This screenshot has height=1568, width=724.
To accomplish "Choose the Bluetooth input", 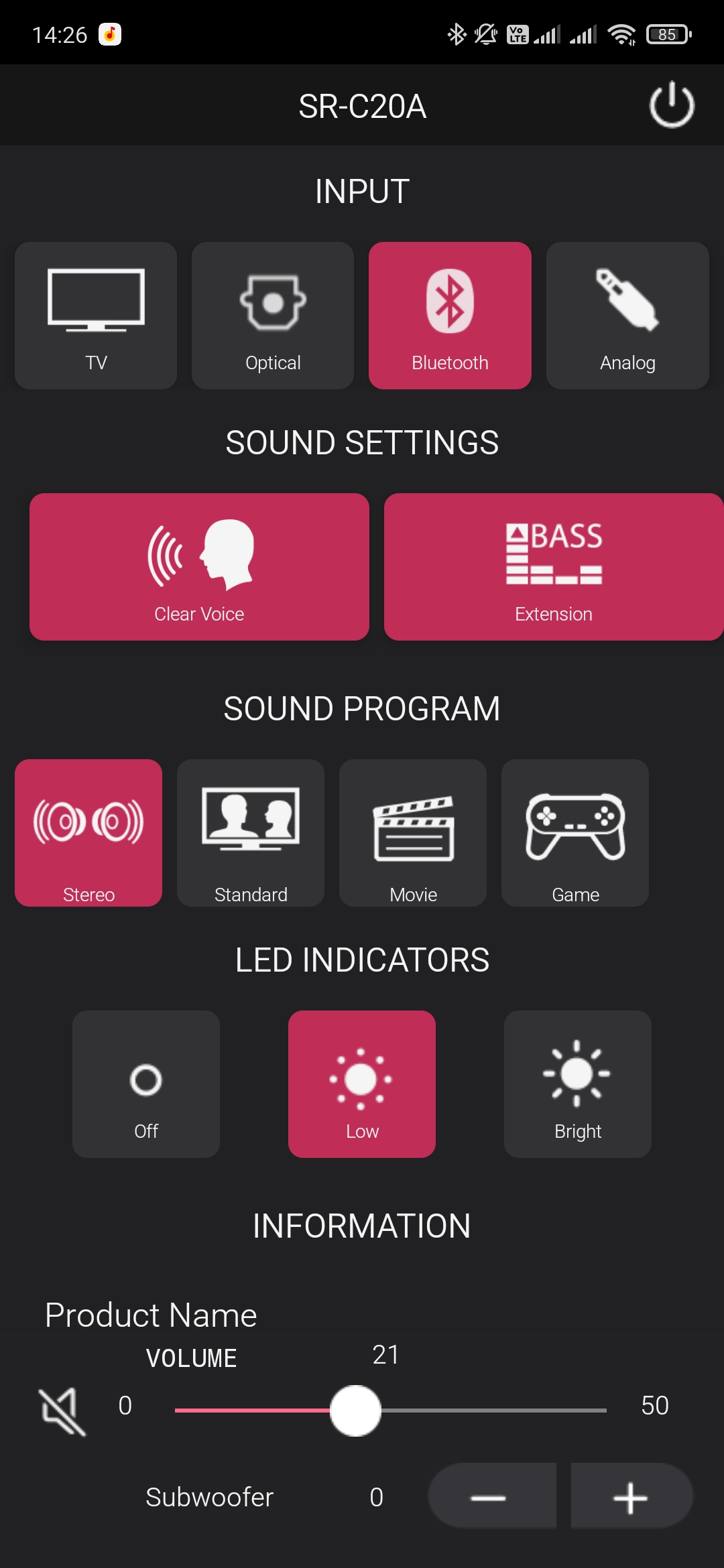I will [x=450, y=316].
